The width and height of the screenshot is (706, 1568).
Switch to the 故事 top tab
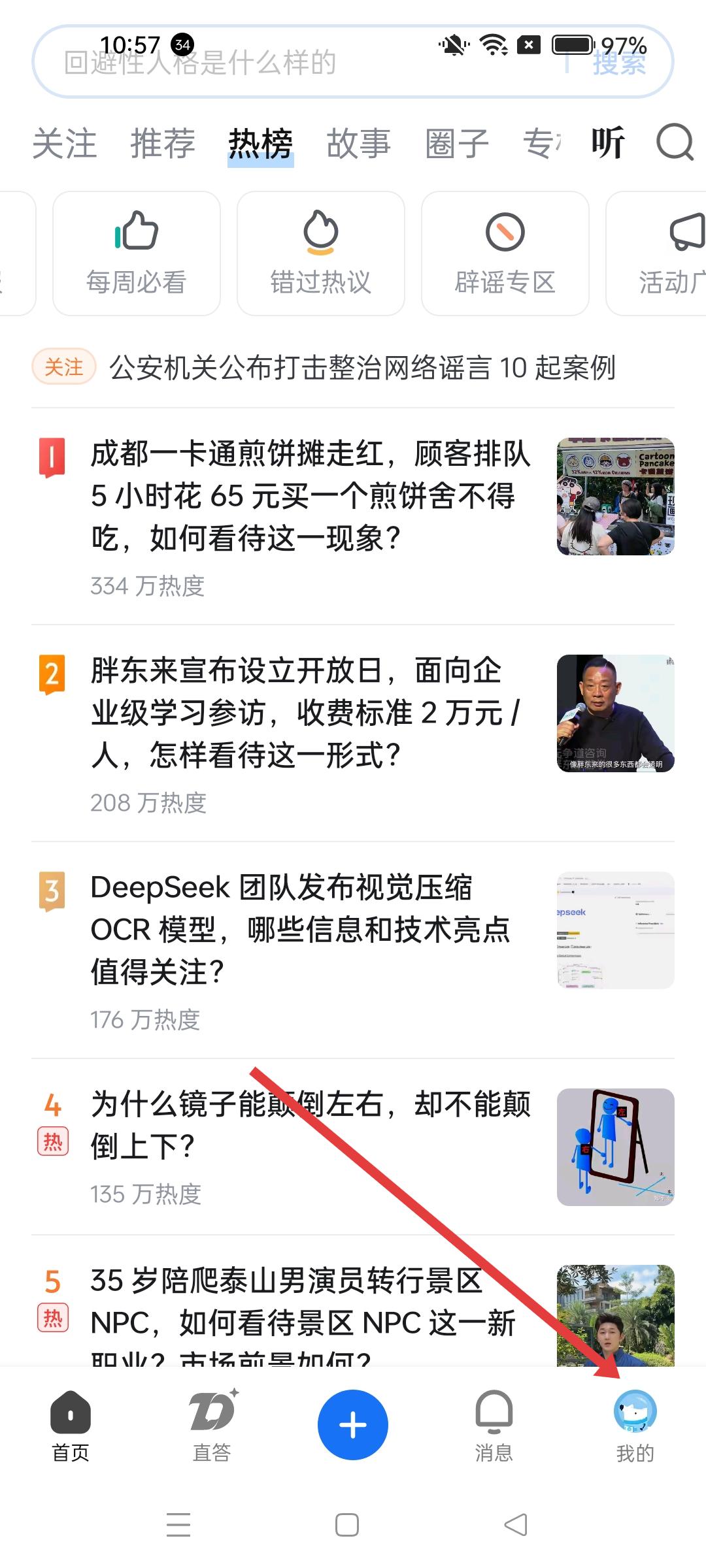(358, 143)
